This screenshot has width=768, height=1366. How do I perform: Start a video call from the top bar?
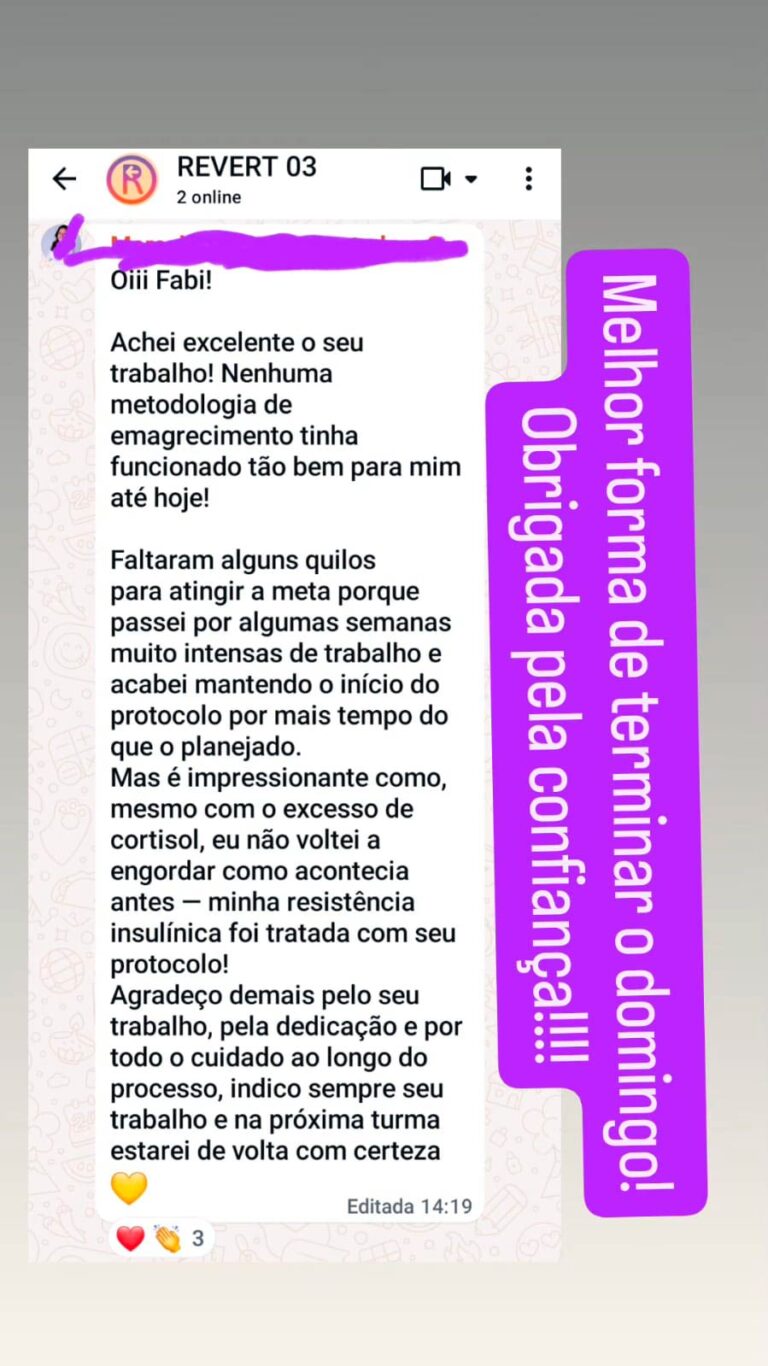pos(434,178)
